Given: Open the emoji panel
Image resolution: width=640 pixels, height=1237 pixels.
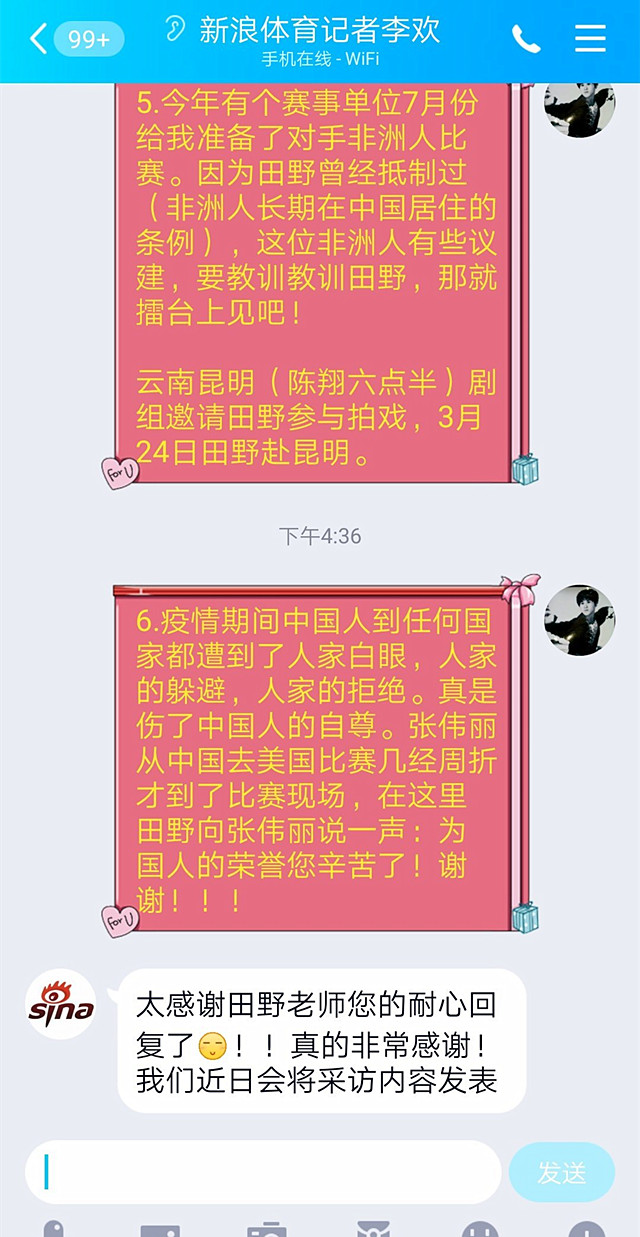Looking at the screenshot, I should 480,1229.
